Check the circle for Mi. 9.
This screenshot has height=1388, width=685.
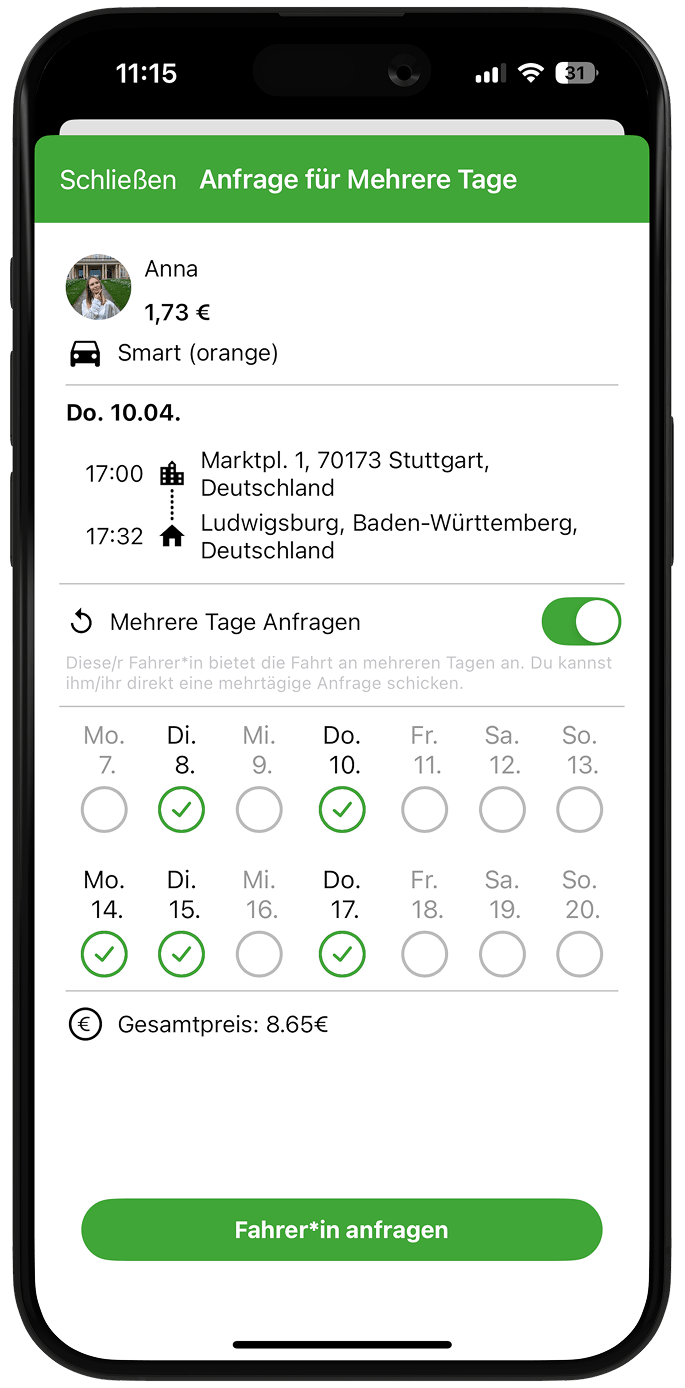tap(259, 810)
